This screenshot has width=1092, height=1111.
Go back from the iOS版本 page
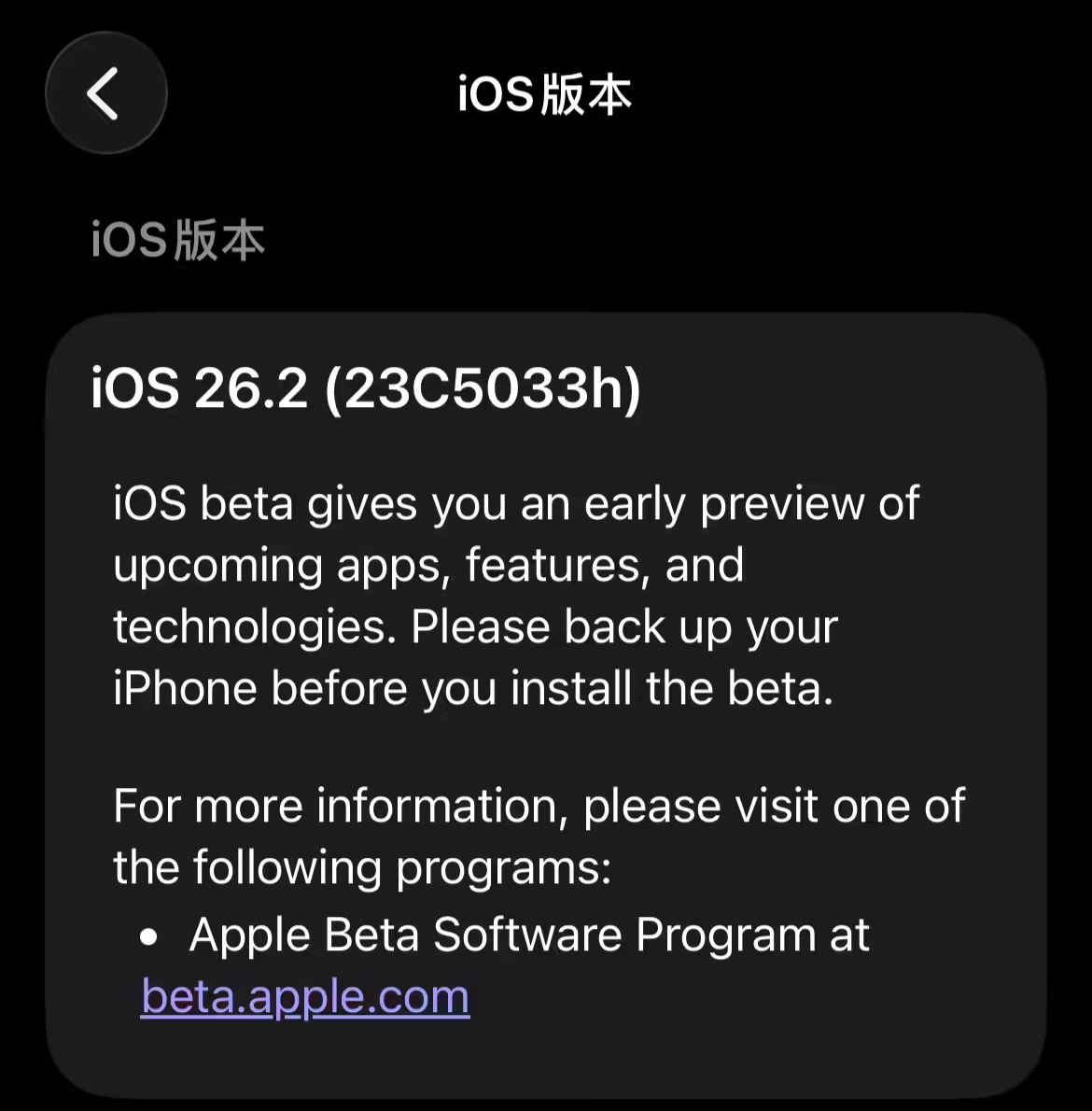coord(105,93)
